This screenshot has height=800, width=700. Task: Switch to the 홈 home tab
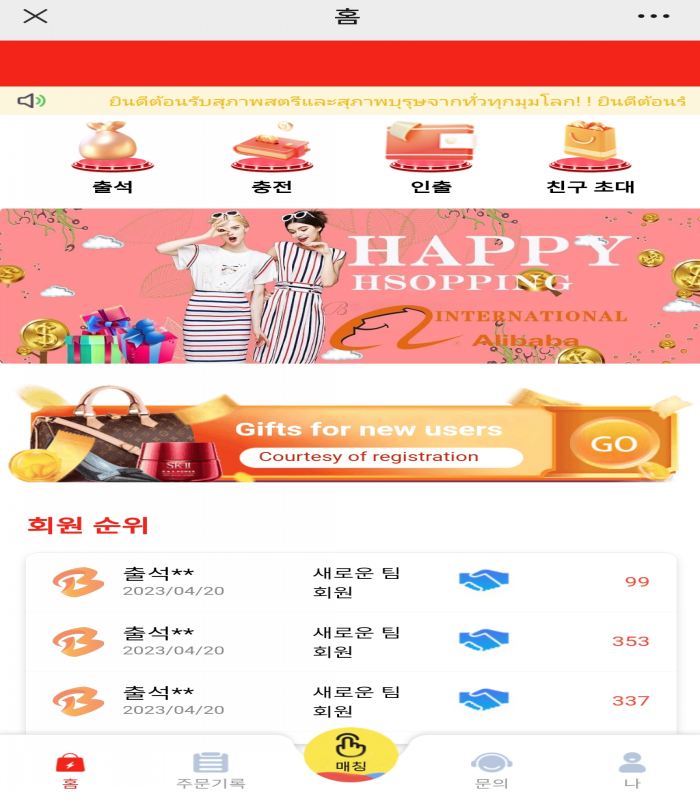pyautogui.click(x=70, y=771)
